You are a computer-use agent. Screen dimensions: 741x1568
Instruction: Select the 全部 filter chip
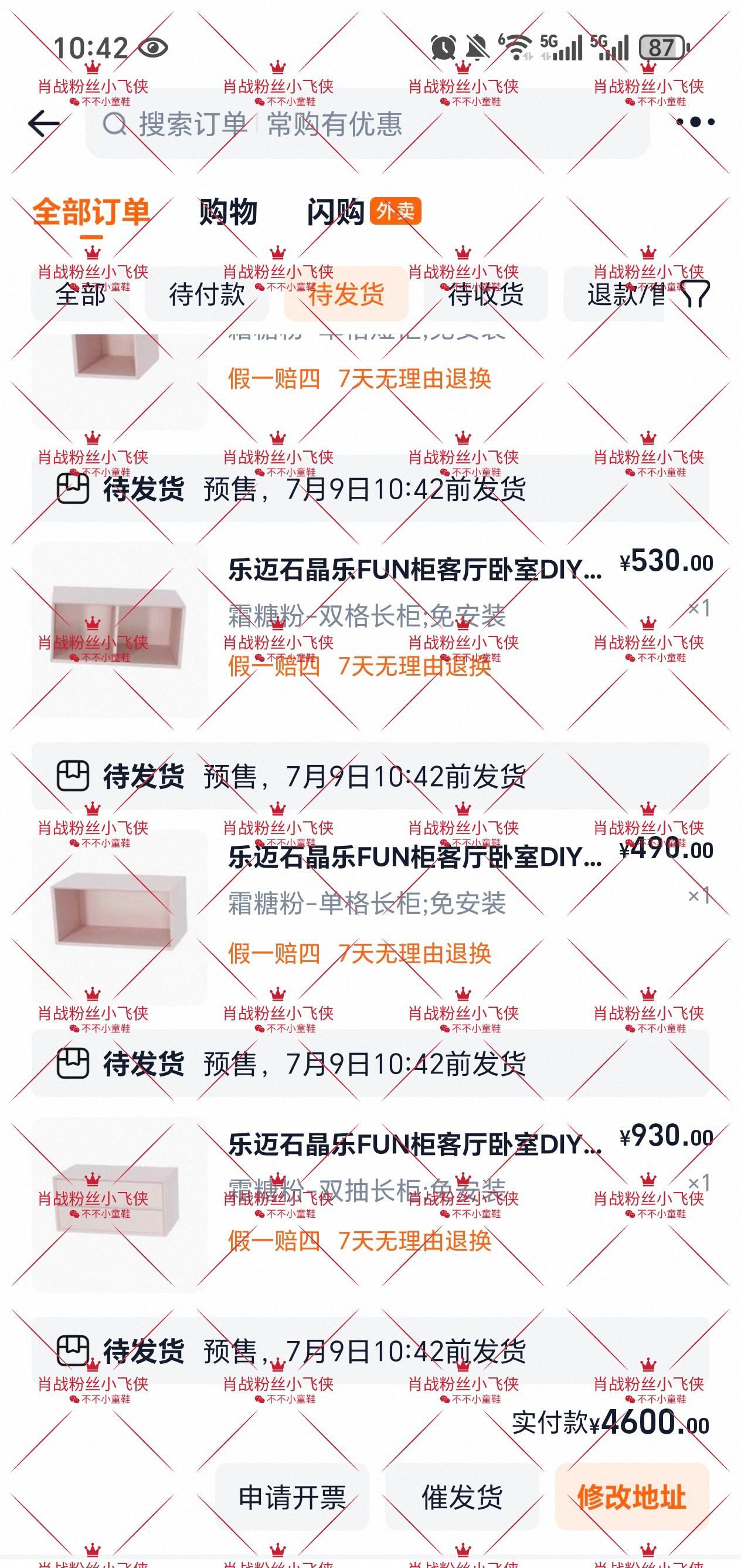80,294
